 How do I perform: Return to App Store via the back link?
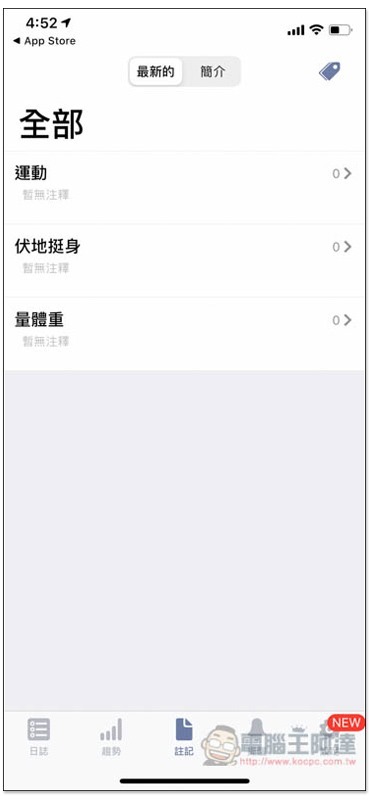click(44, 41)
